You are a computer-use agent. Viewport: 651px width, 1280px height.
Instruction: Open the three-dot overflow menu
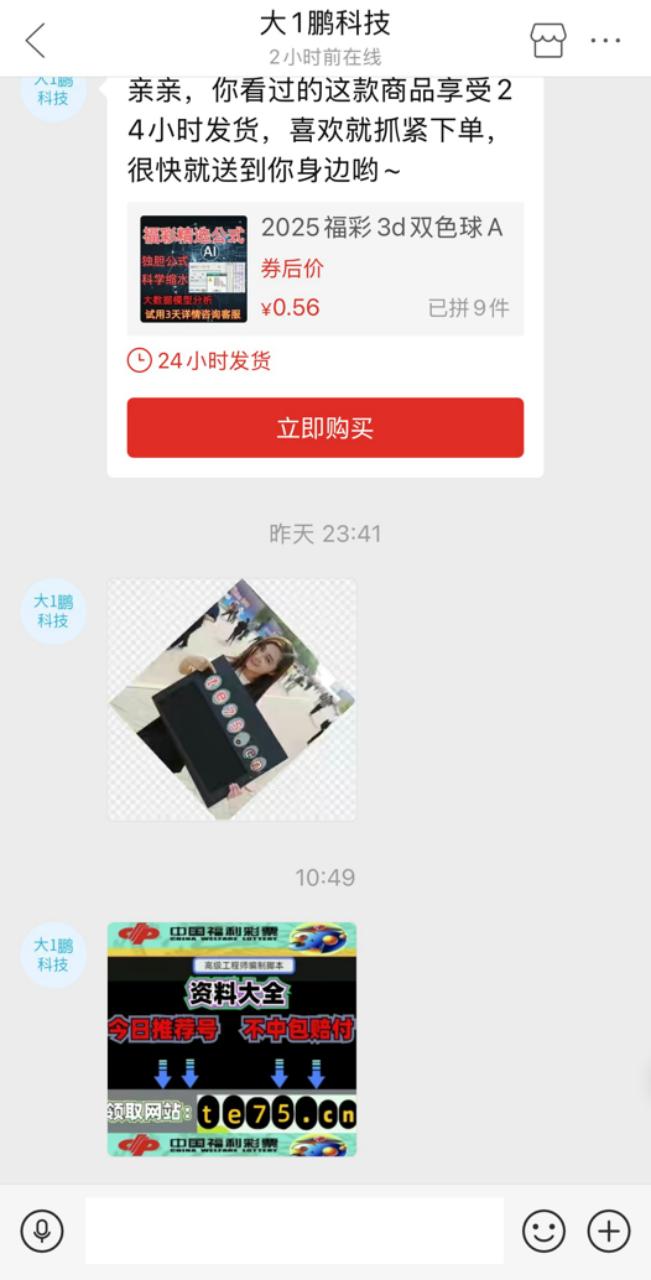(x=606, y=41)
